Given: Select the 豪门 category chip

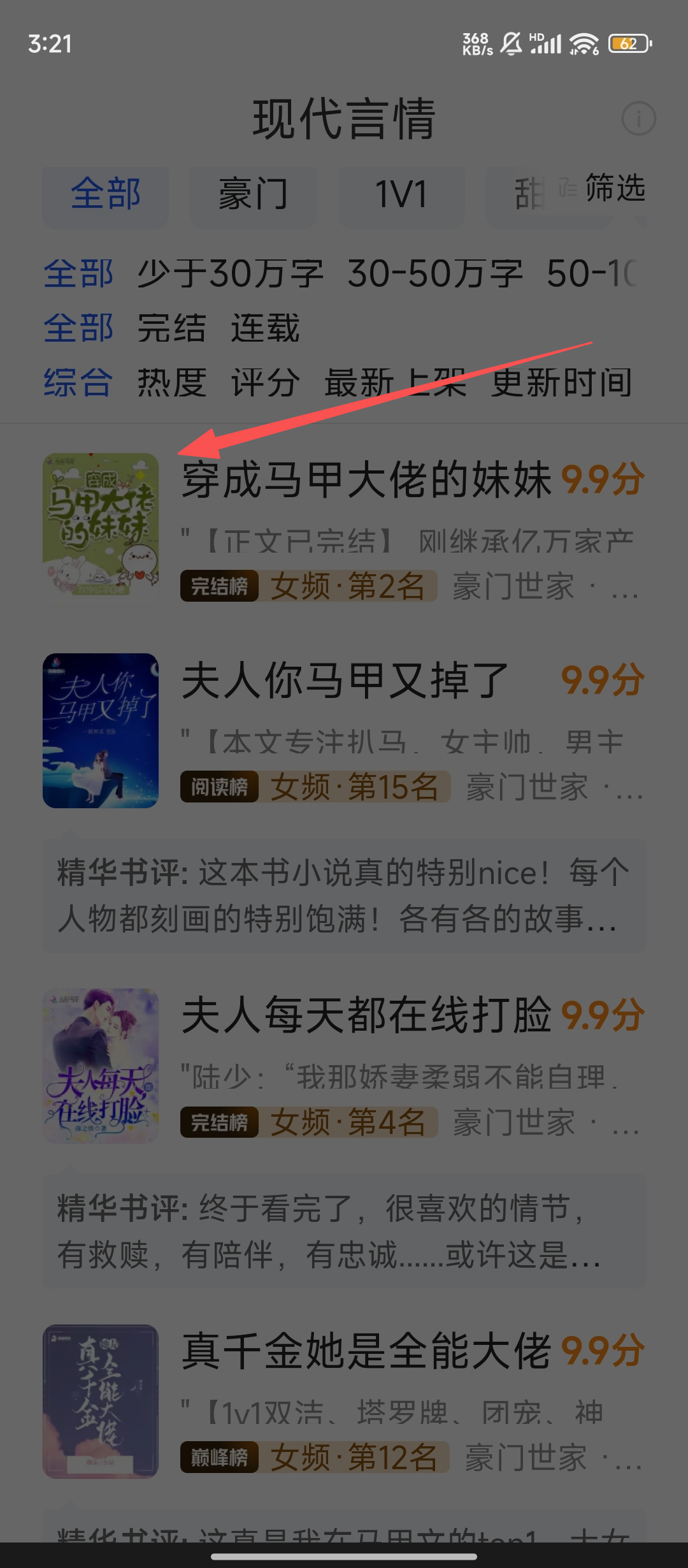Looking at the screenshot, I should [253, 195].
